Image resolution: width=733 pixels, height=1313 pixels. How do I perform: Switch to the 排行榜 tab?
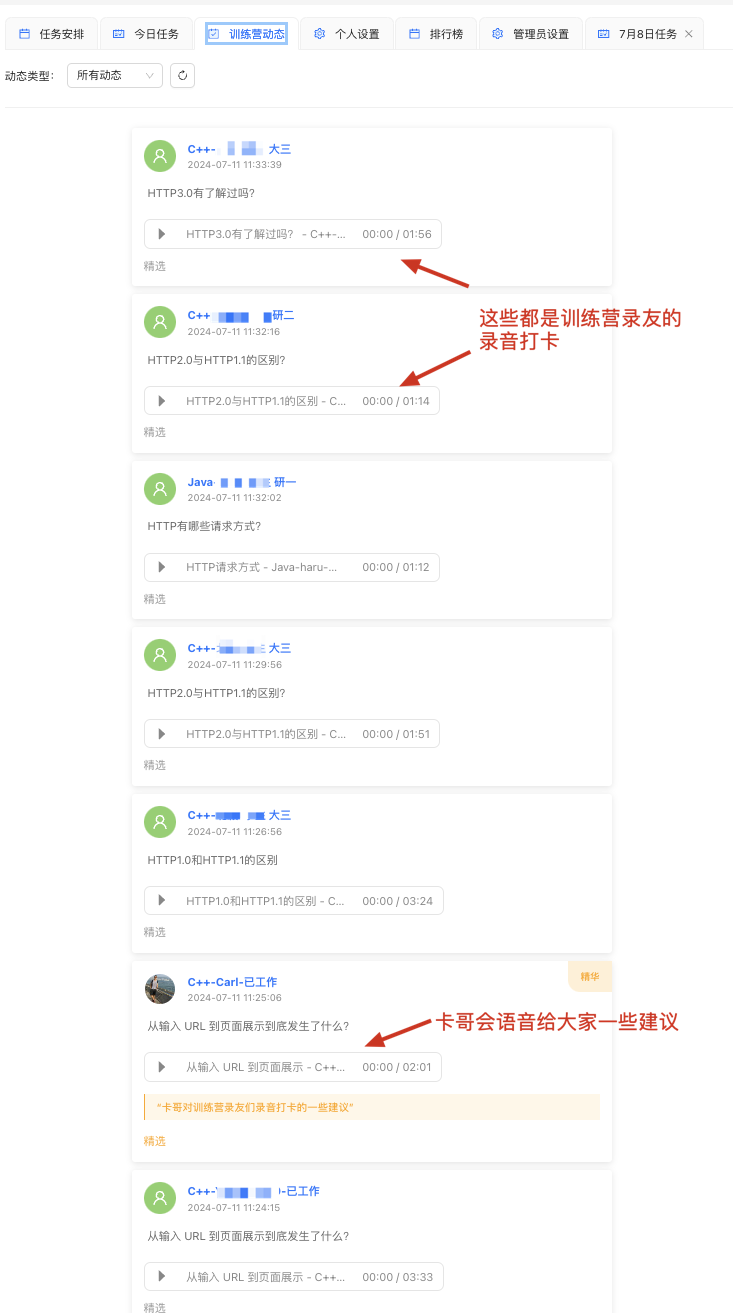point(436,34)
